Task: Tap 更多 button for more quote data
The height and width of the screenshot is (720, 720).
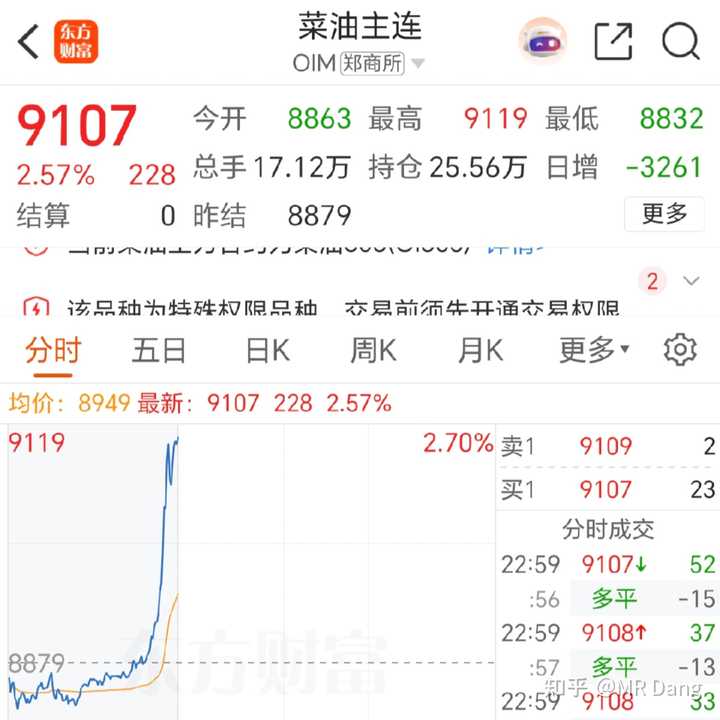Action: (664, 213)
